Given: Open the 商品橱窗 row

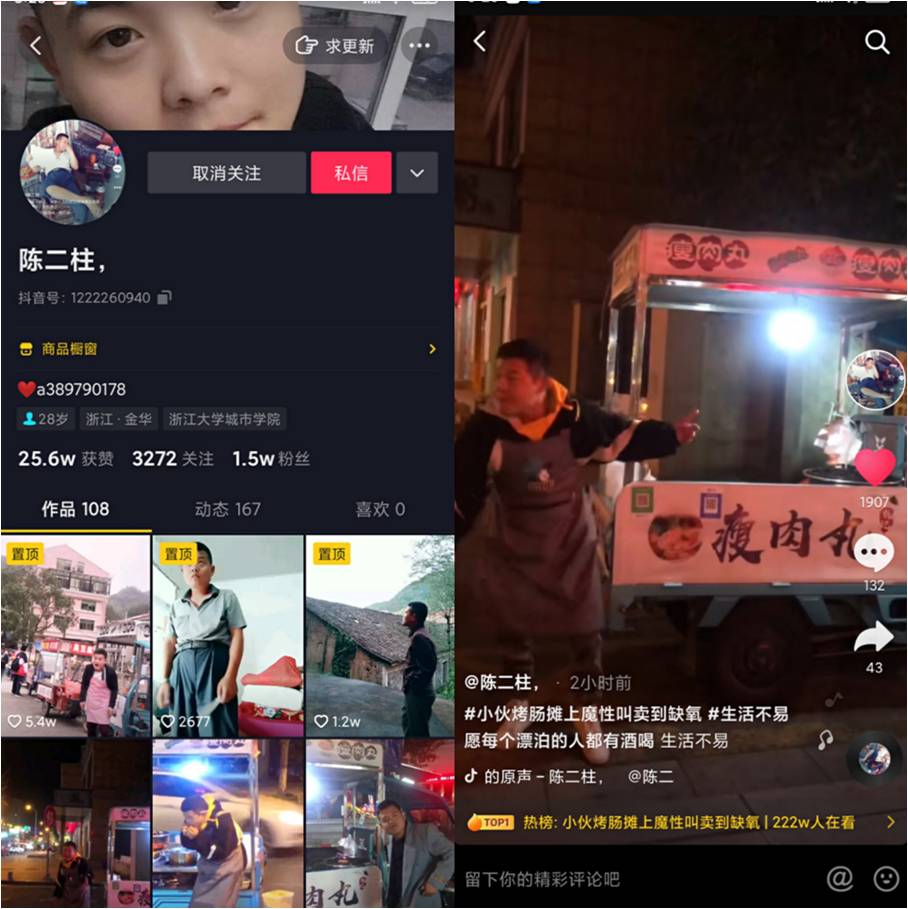Looking at the screenshot, I should (227, 349).
